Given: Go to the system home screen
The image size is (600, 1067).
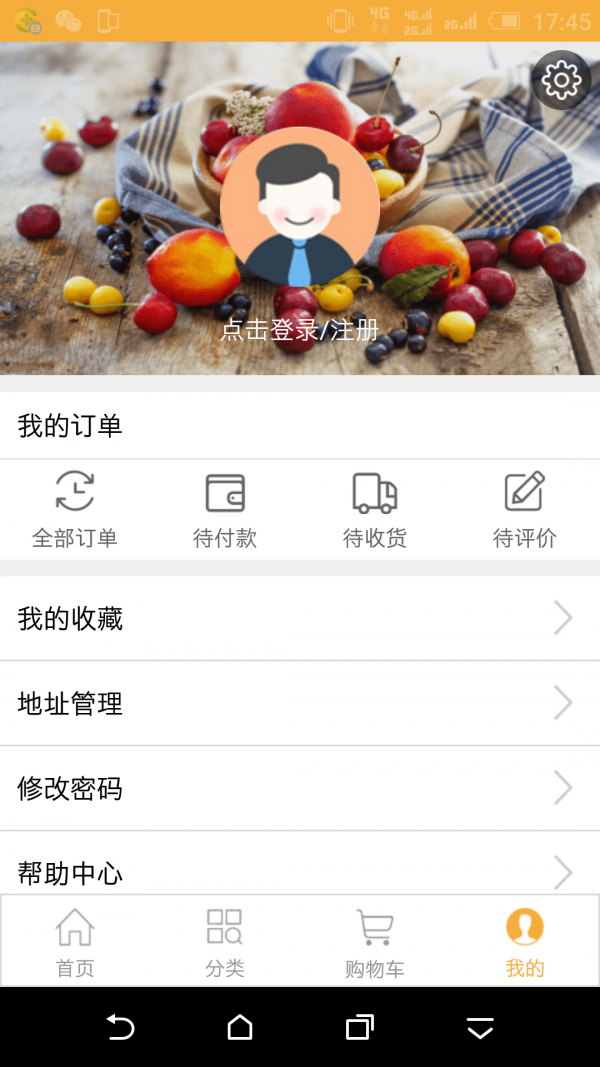Looking at the screenshot, I should tap(240, 1027).
